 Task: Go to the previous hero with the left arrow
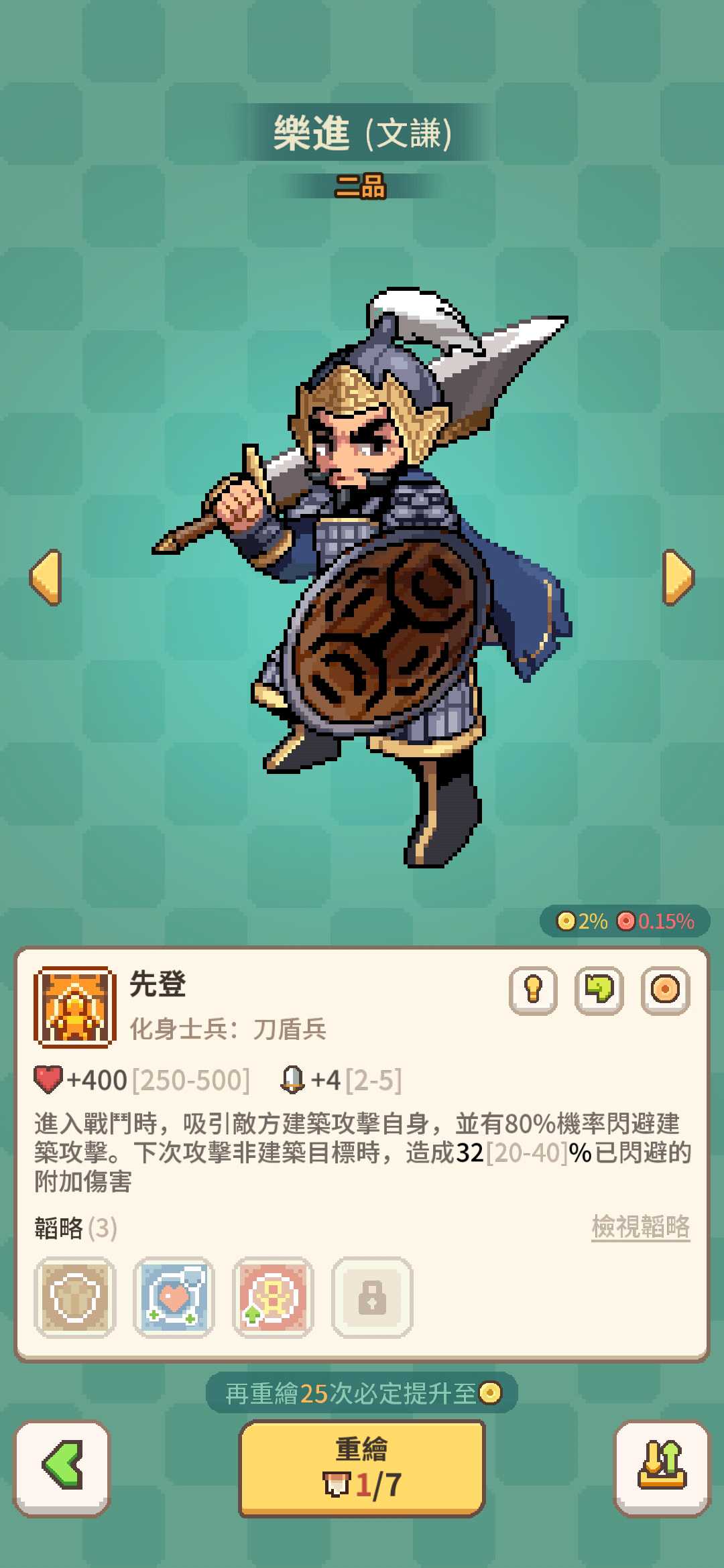pyautogui.click(x=46, y=578)
